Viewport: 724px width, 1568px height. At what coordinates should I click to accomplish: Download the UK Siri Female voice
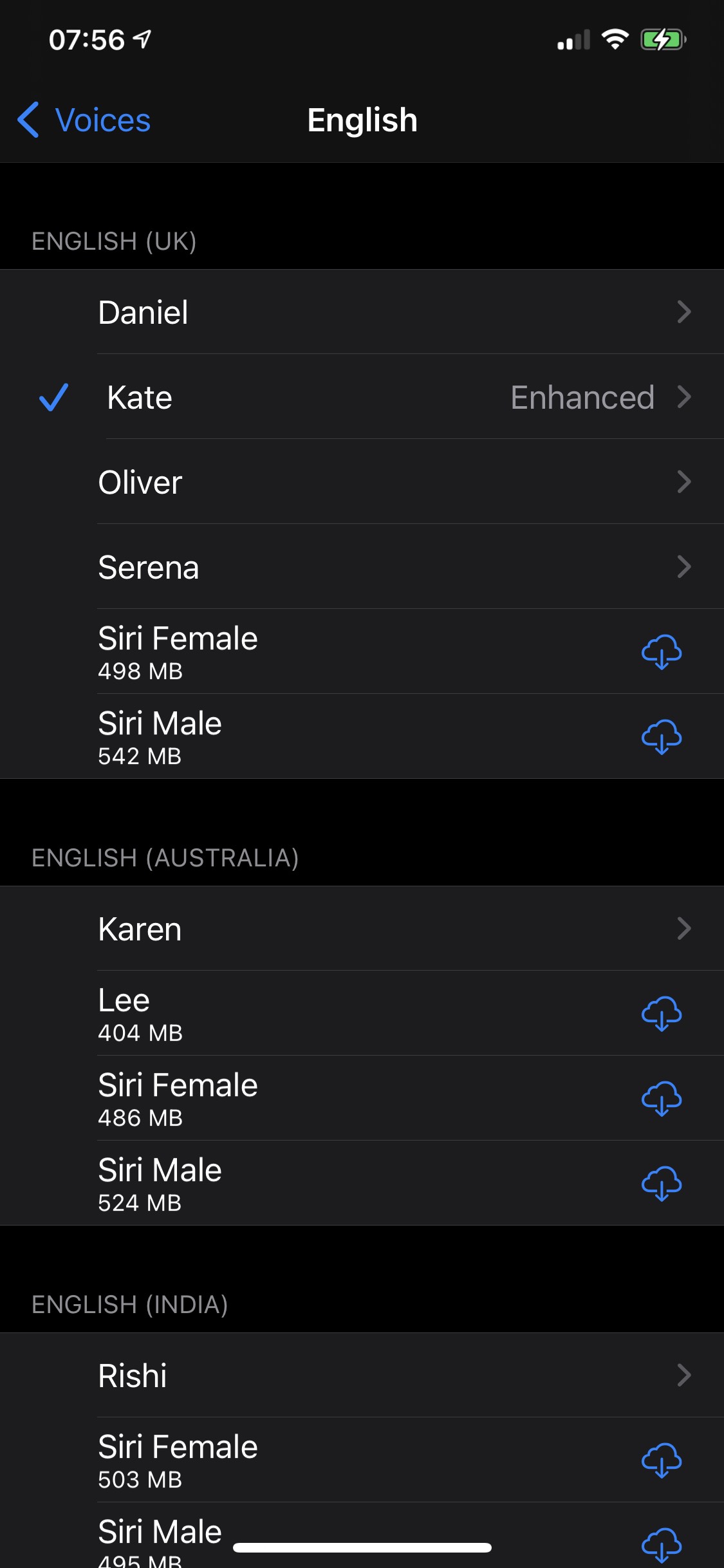point(661,652)
